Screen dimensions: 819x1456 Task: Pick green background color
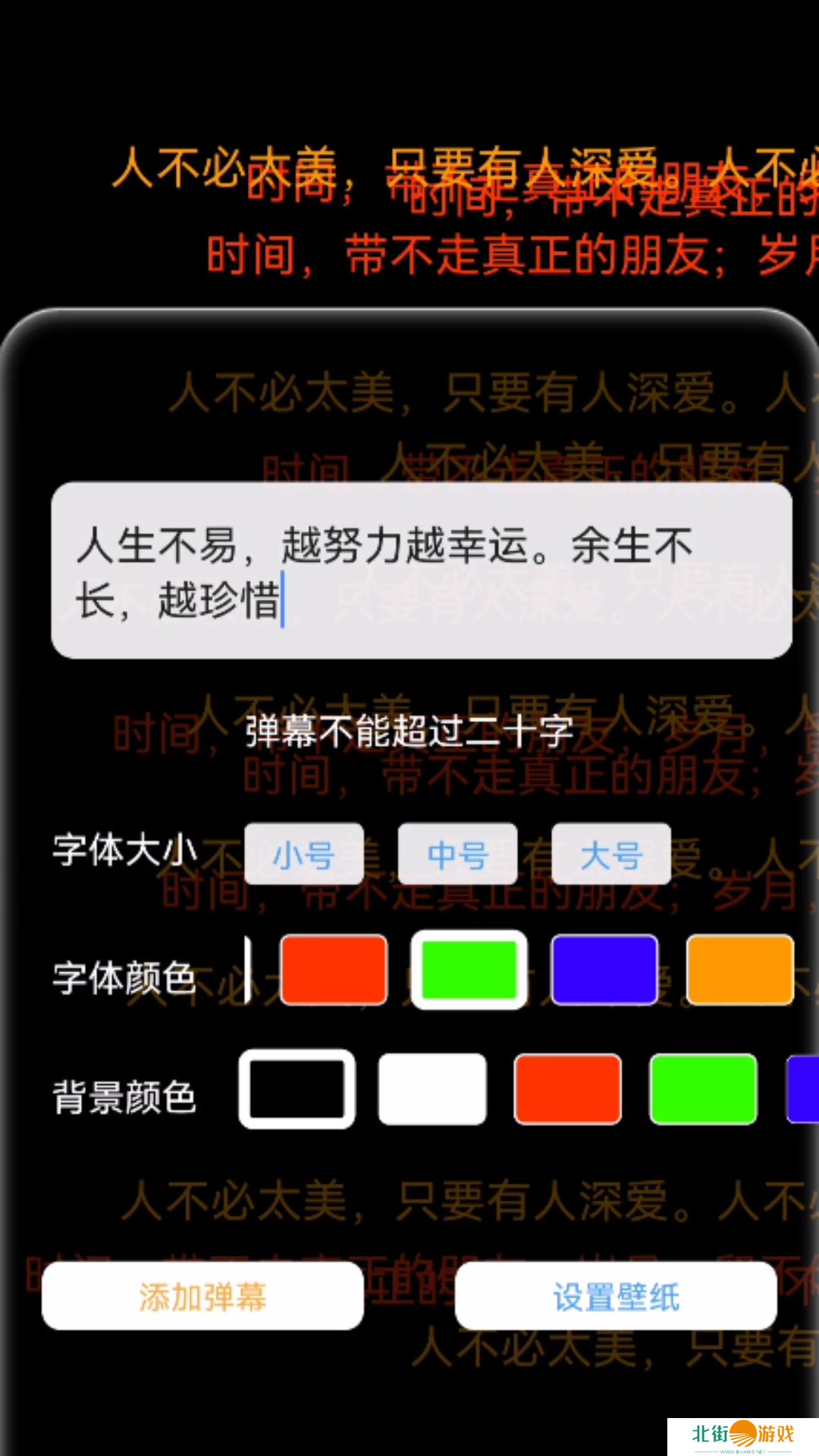pos(703,1089)
